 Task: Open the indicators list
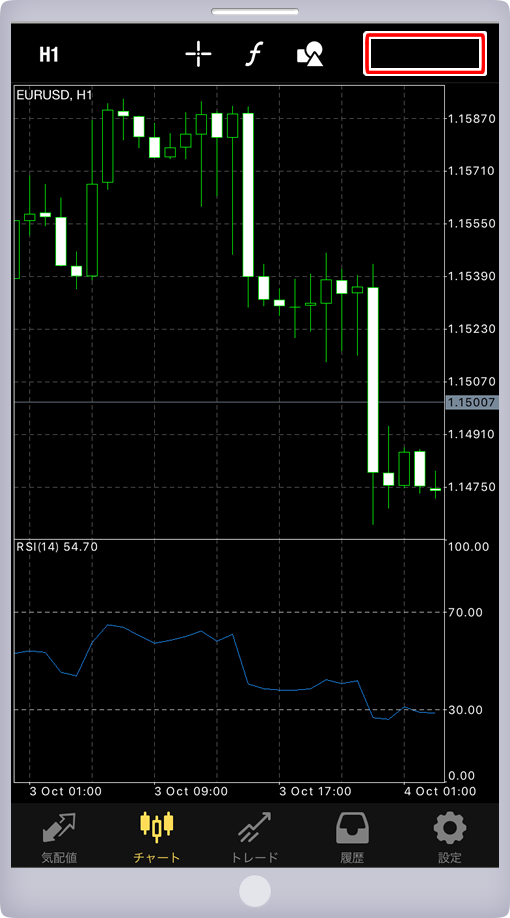pos(254,54)
